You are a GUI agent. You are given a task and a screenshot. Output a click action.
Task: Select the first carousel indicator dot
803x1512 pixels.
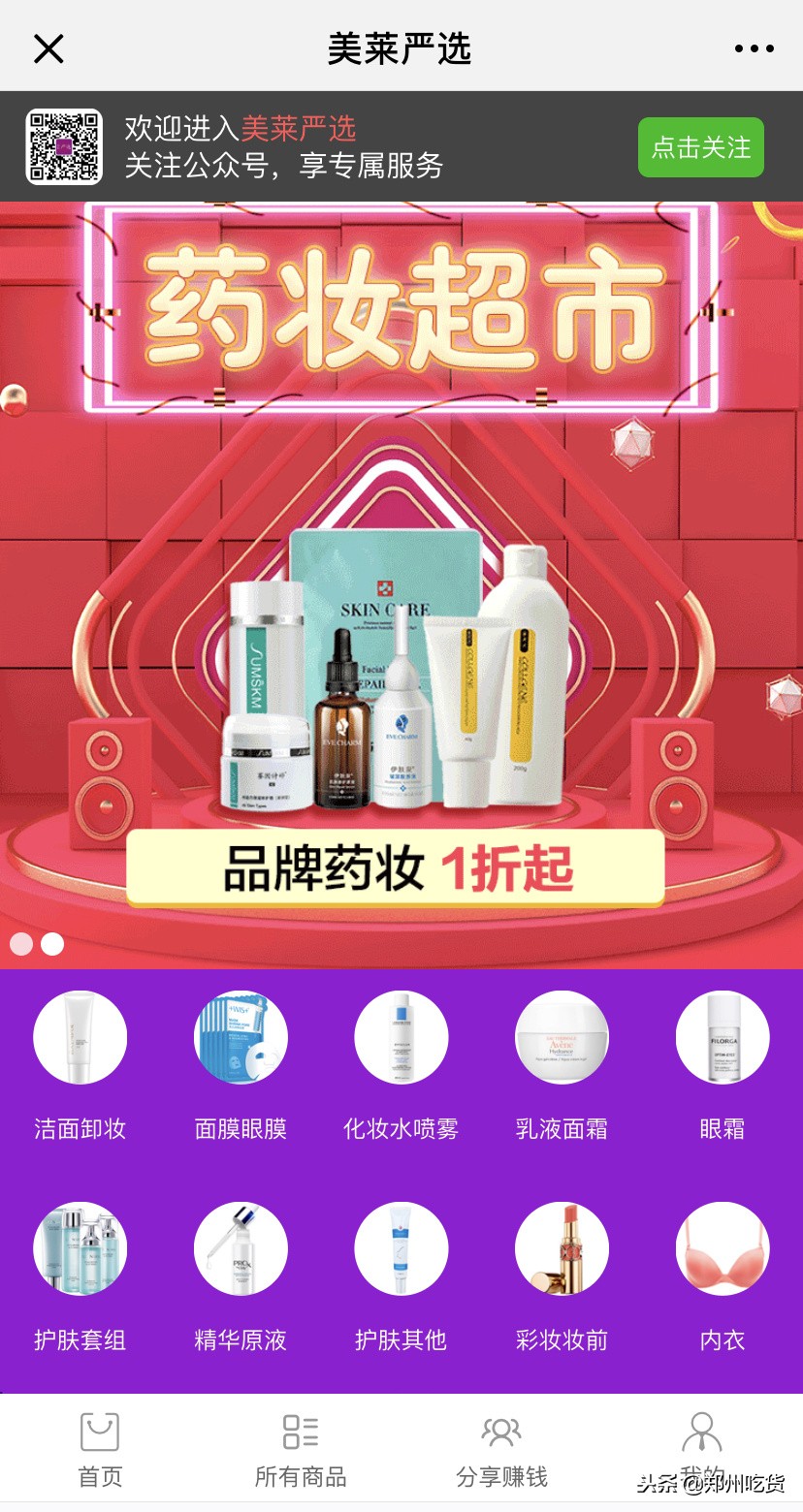[20, 943]
